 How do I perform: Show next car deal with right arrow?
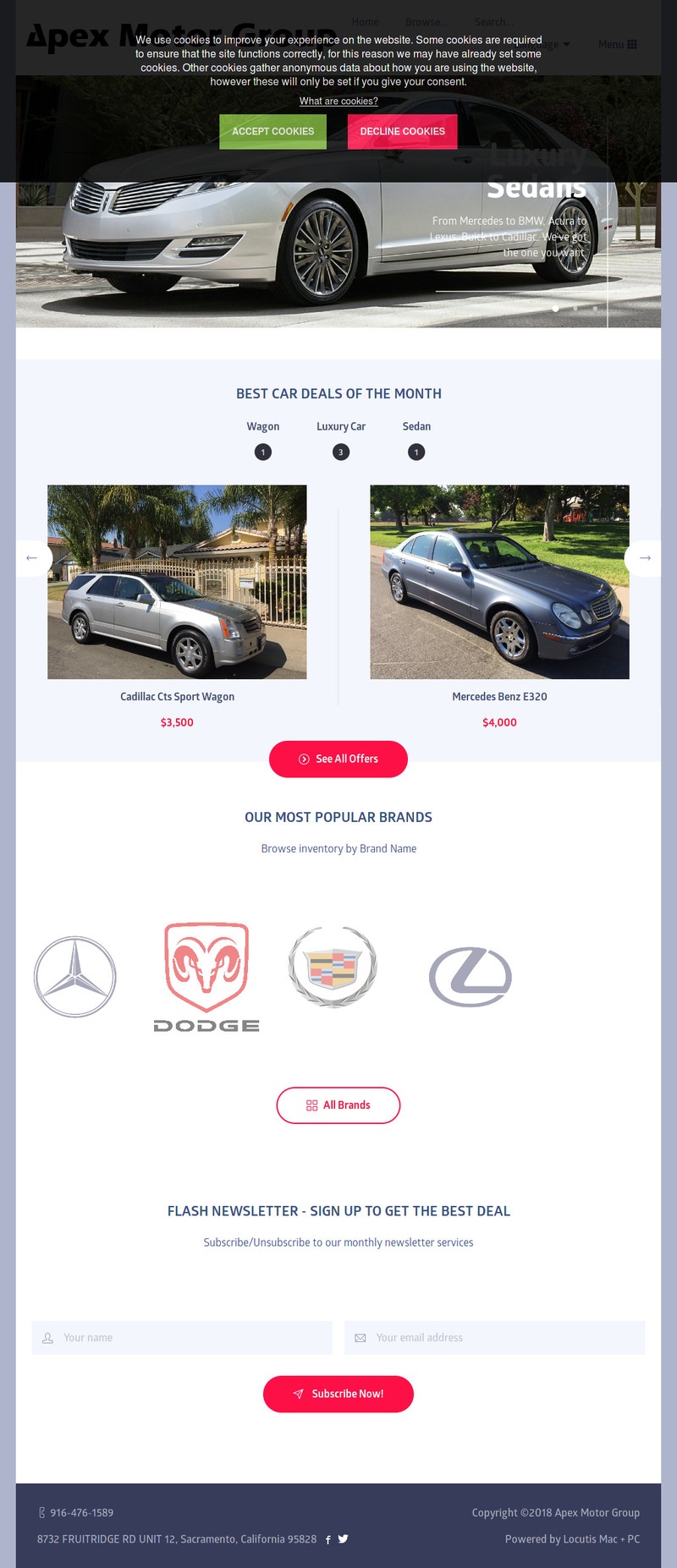click(x=645, y=558)
